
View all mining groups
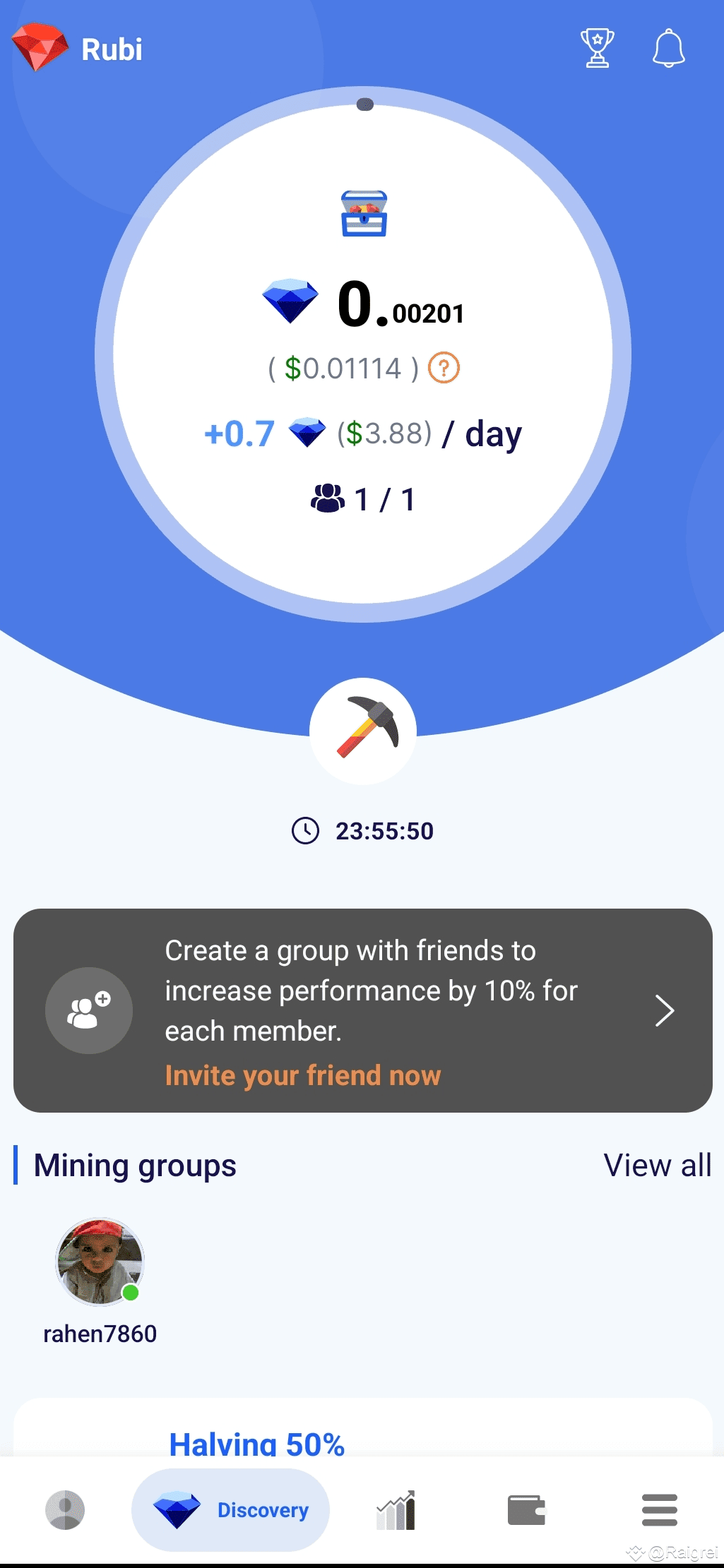click(657, 1166)
